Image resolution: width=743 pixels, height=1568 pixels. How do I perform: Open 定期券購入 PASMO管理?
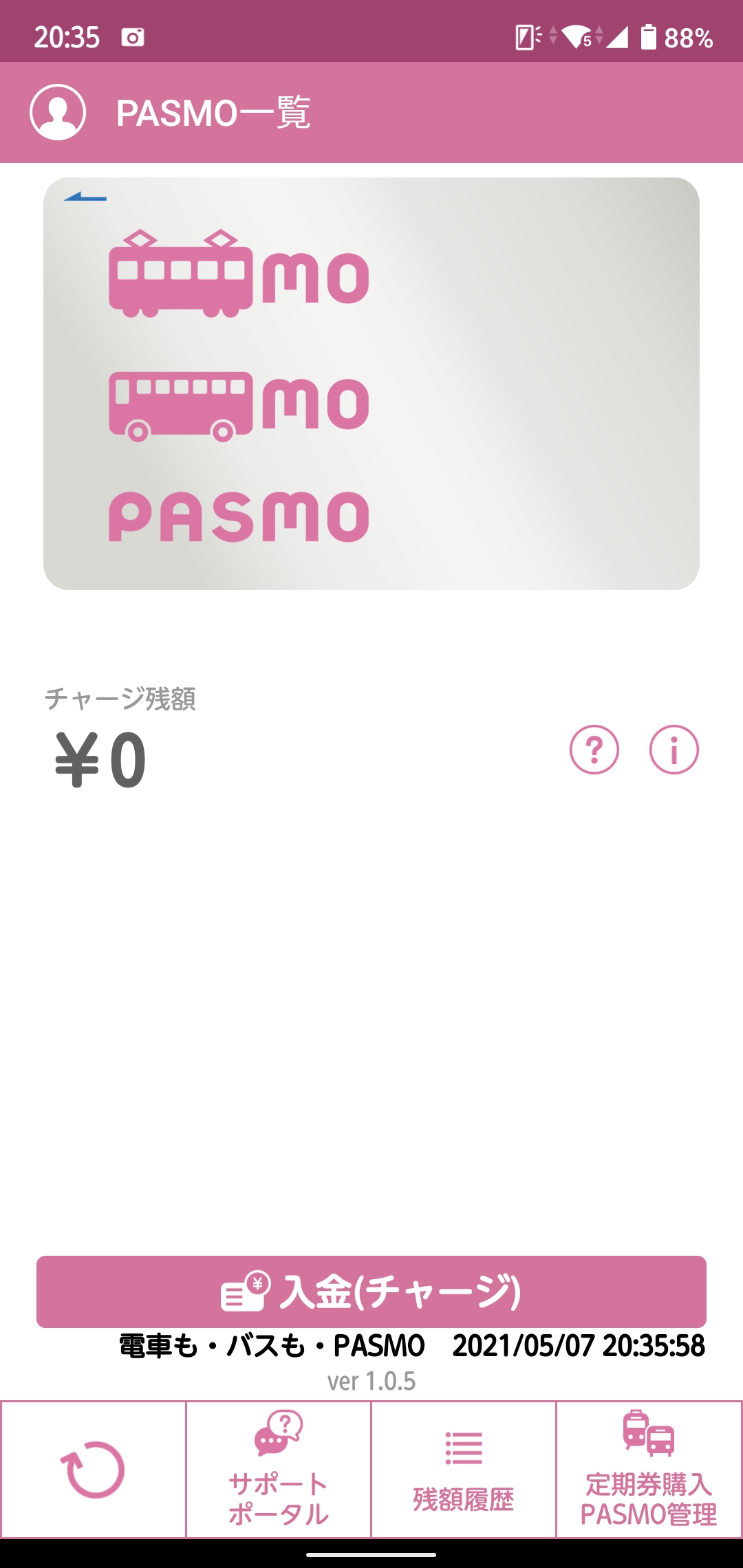[x=649, y=1469]
